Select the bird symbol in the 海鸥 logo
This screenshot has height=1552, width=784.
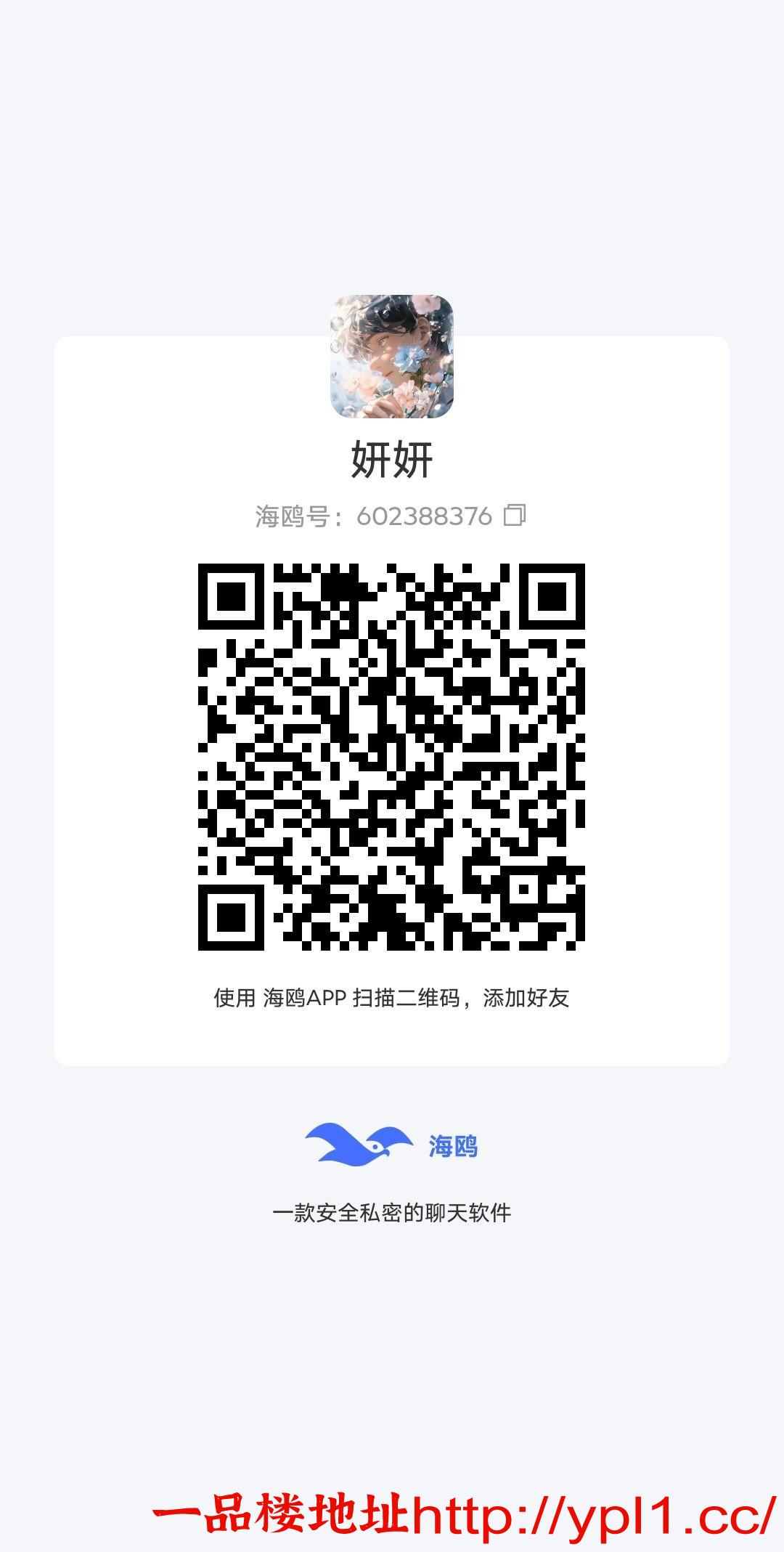tap(361, 1142)
